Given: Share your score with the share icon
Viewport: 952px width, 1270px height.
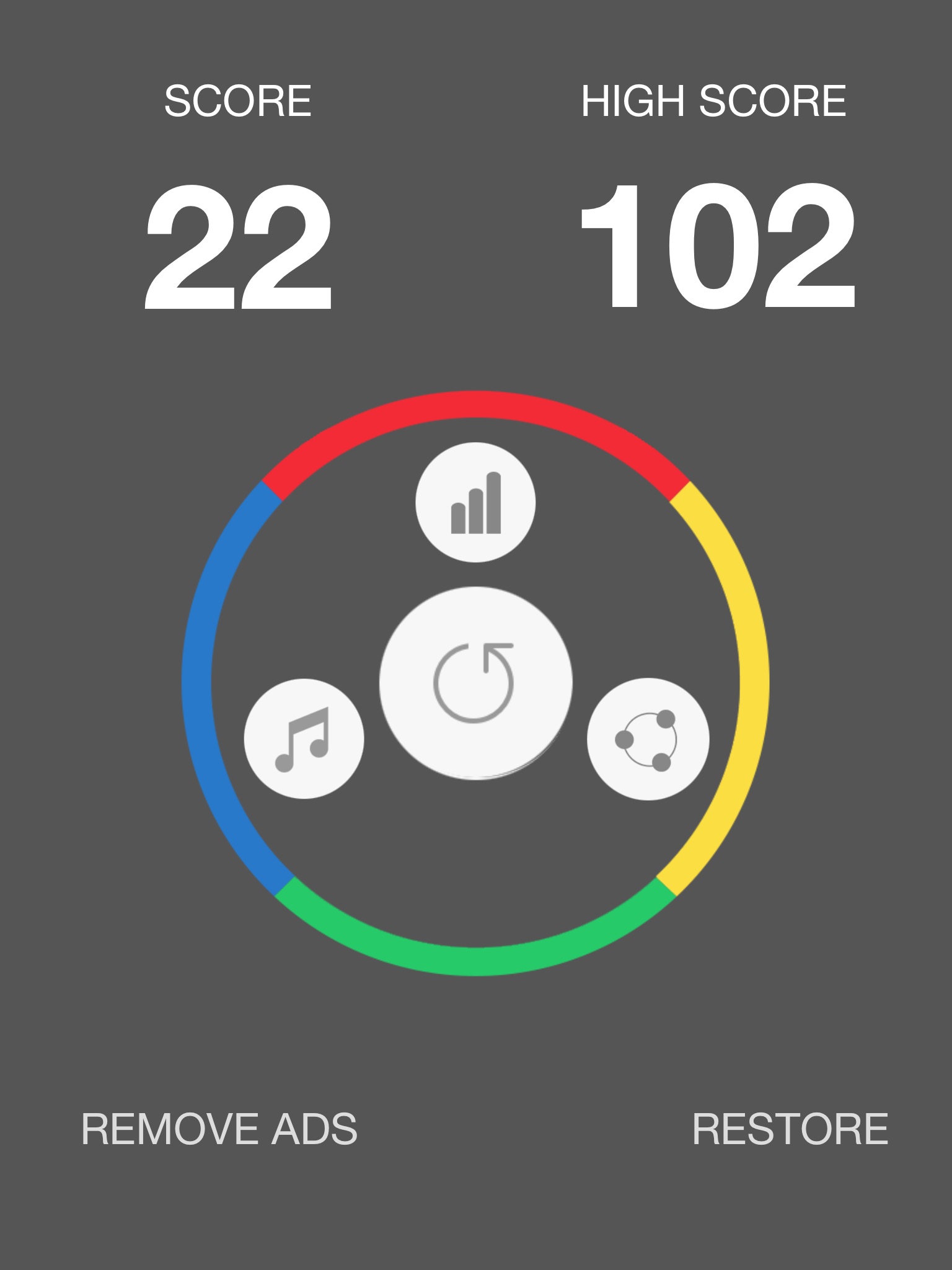Looking at the screenshot, I should click(x=648, y=739).
